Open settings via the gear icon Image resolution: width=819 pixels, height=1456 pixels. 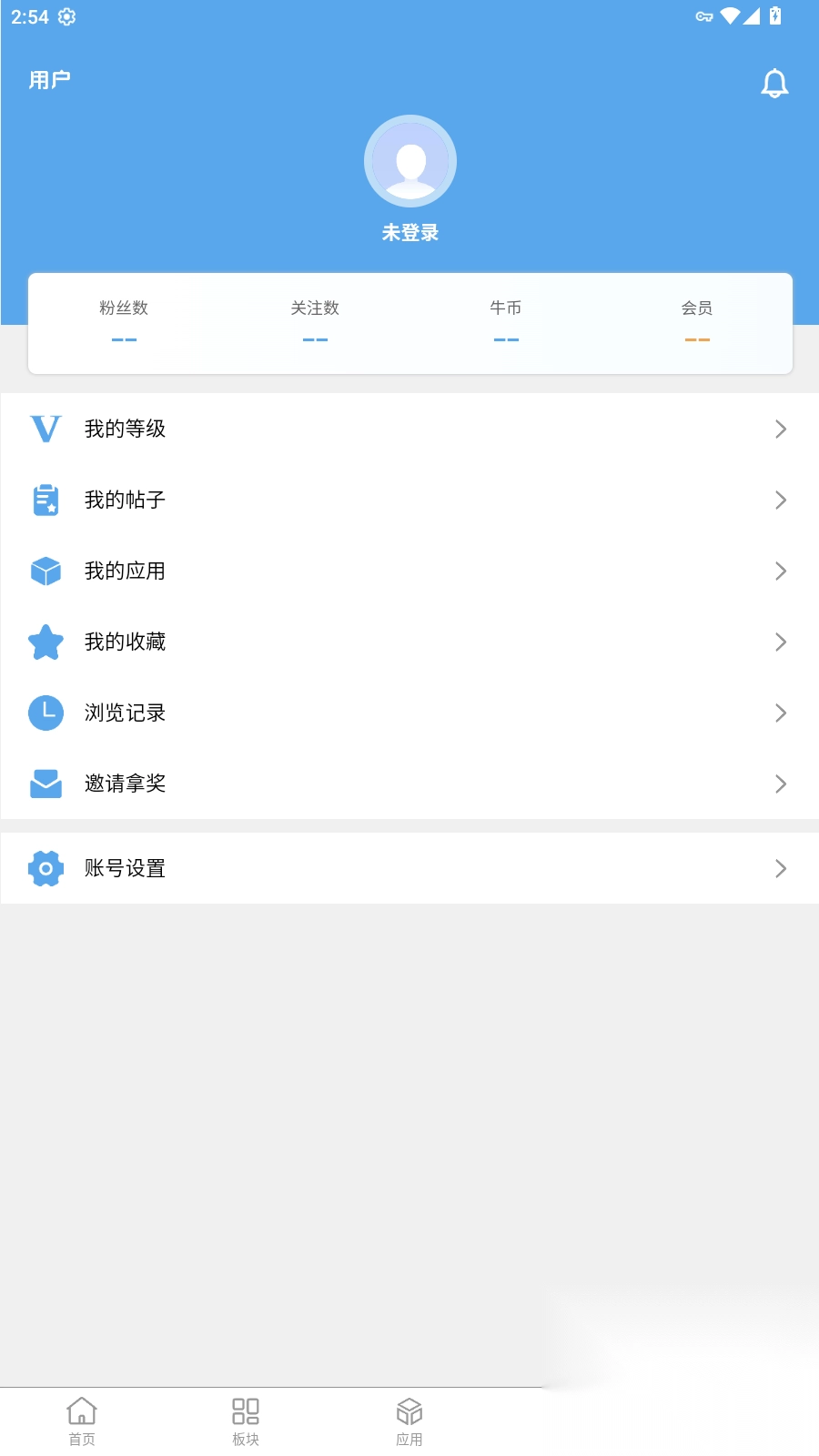pyautogui.click(x=45, y=868)
